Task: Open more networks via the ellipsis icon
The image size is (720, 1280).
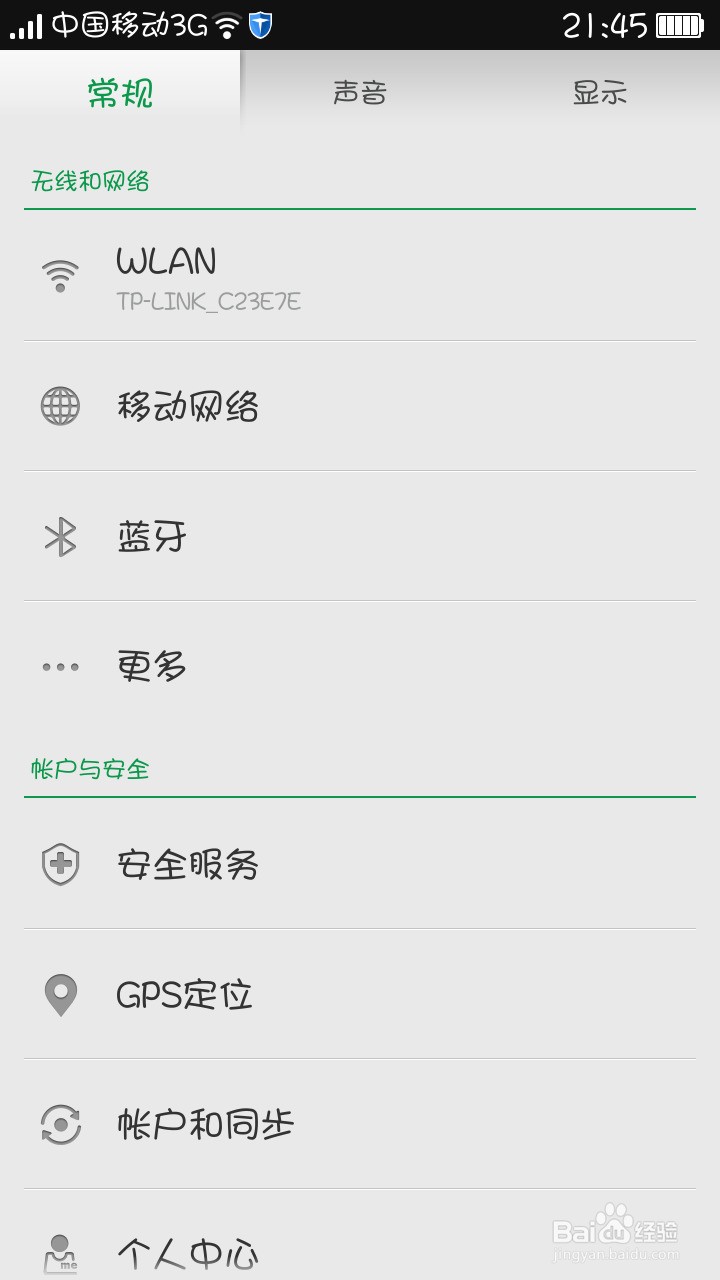Action: point(60,666)
